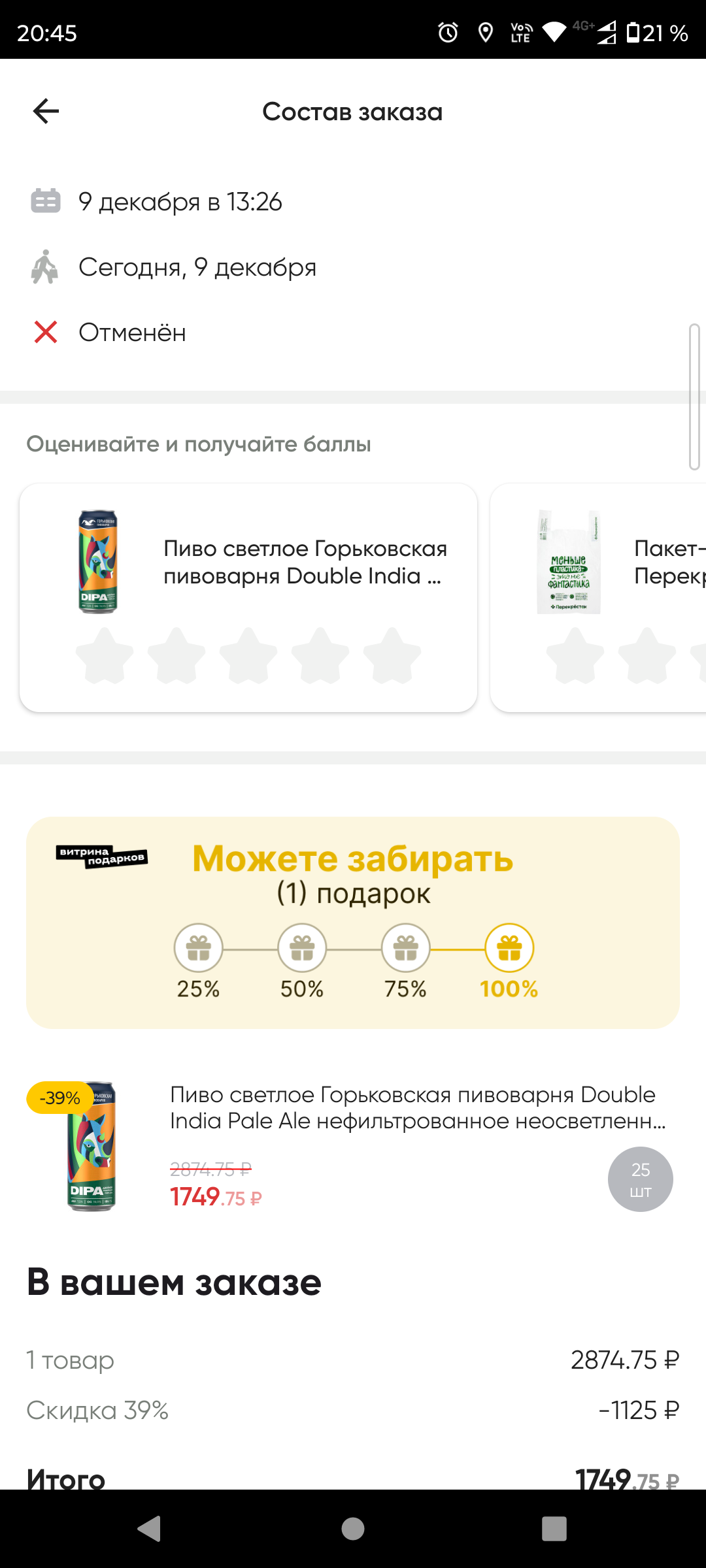Rate the beer card three stars
Image resolution: width=706 pixels, height=1568 pixels.
(248, 656)
